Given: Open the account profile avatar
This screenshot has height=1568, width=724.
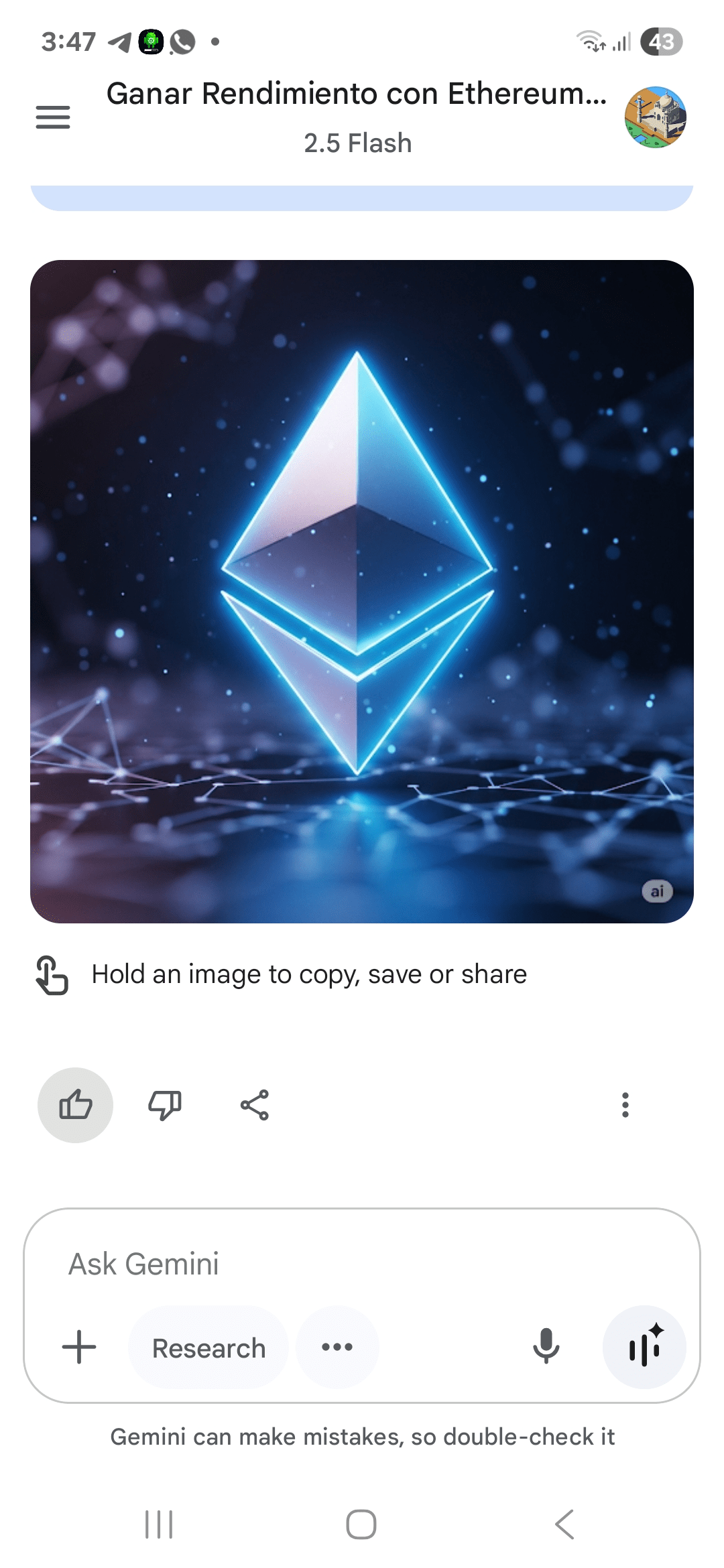Looking at the screenshot, I should coord(656,117).
